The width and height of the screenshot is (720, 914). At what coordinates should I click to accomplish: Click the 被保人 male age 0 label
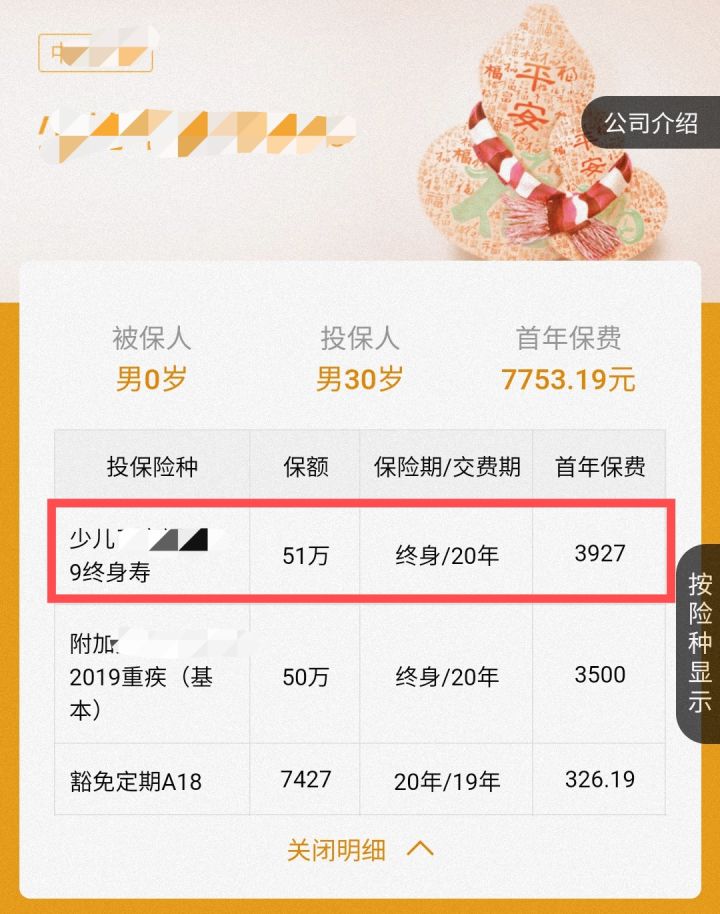(150, 380)
